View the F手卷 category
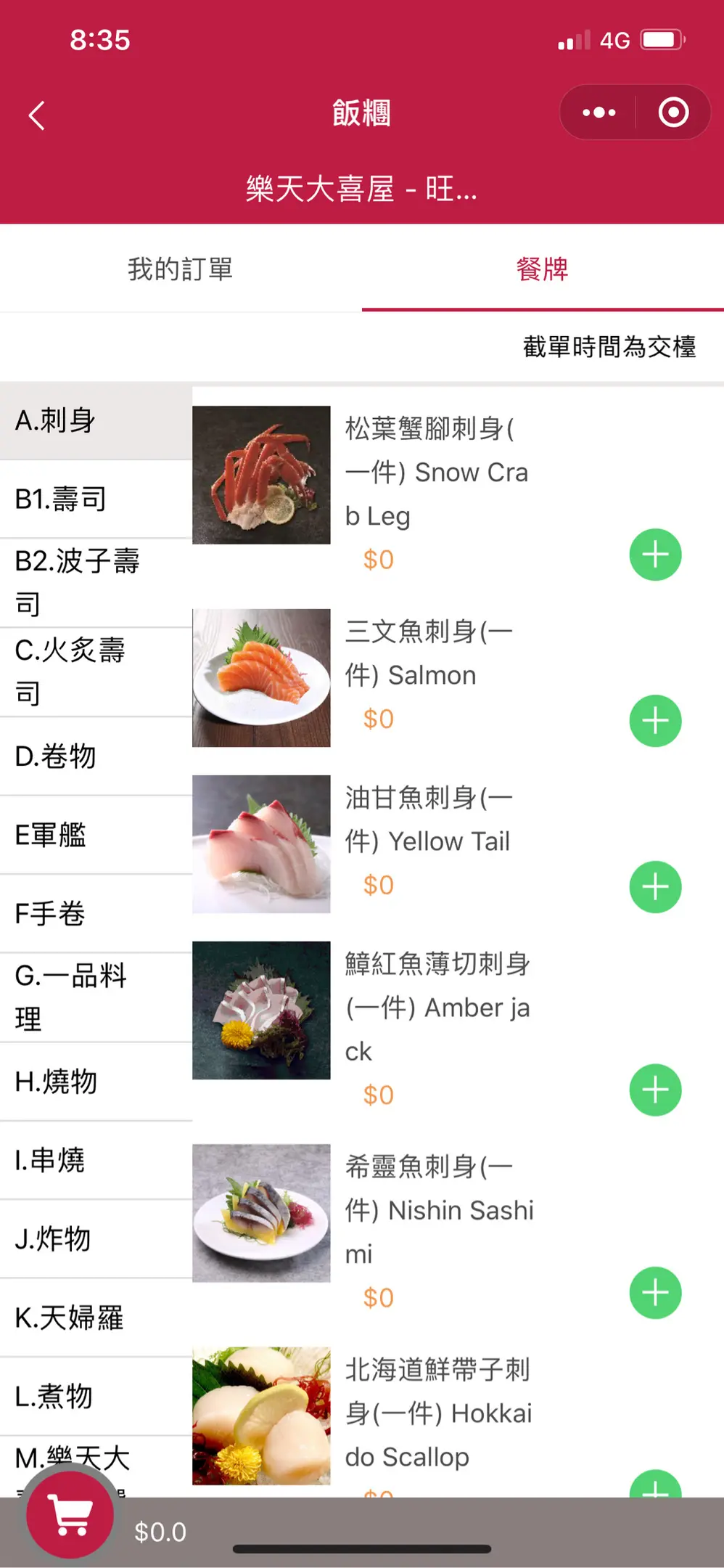The image size is (724, 1568). [x=96, y=913]
